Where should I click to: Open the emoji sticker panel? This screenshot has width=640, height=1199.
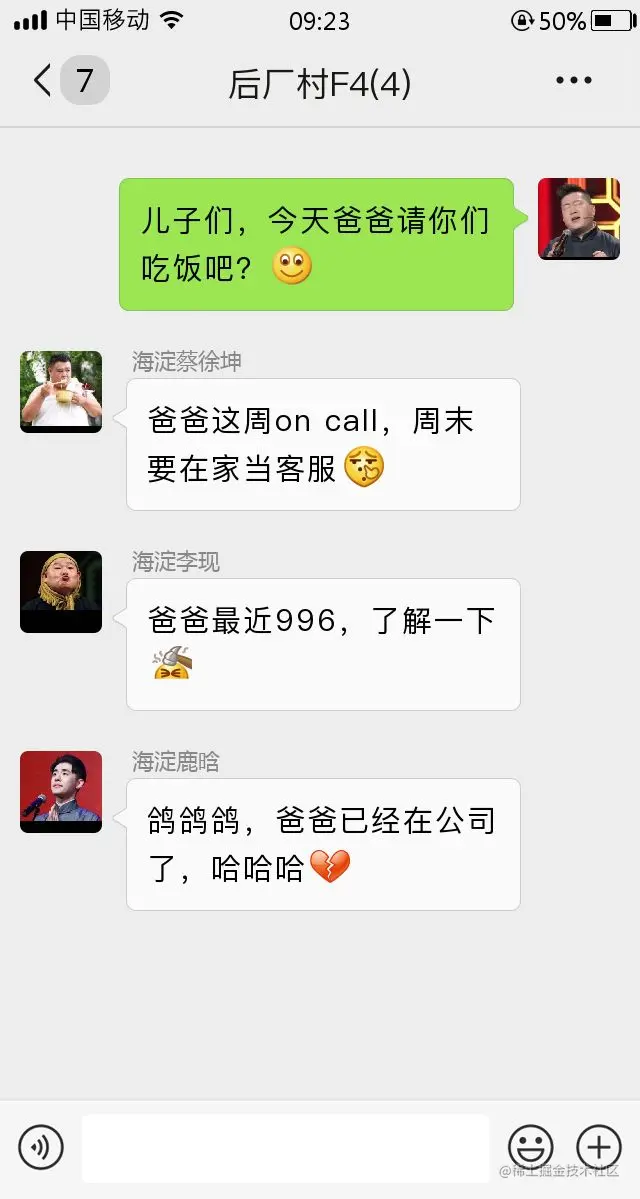(x=531, y=1147)
